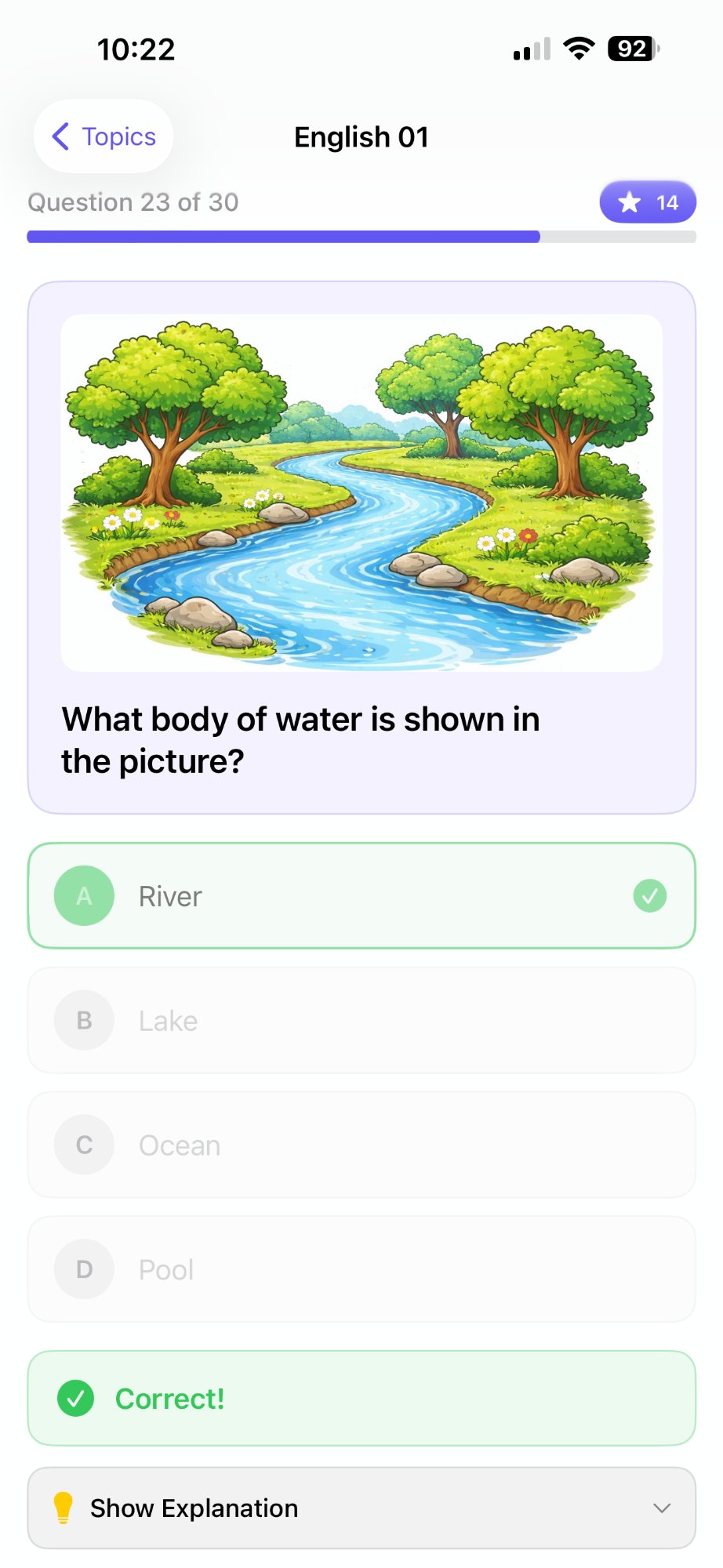Click the letter D circle on the Pool option
Viewport: 723px width, 1568px height.
83,1269
